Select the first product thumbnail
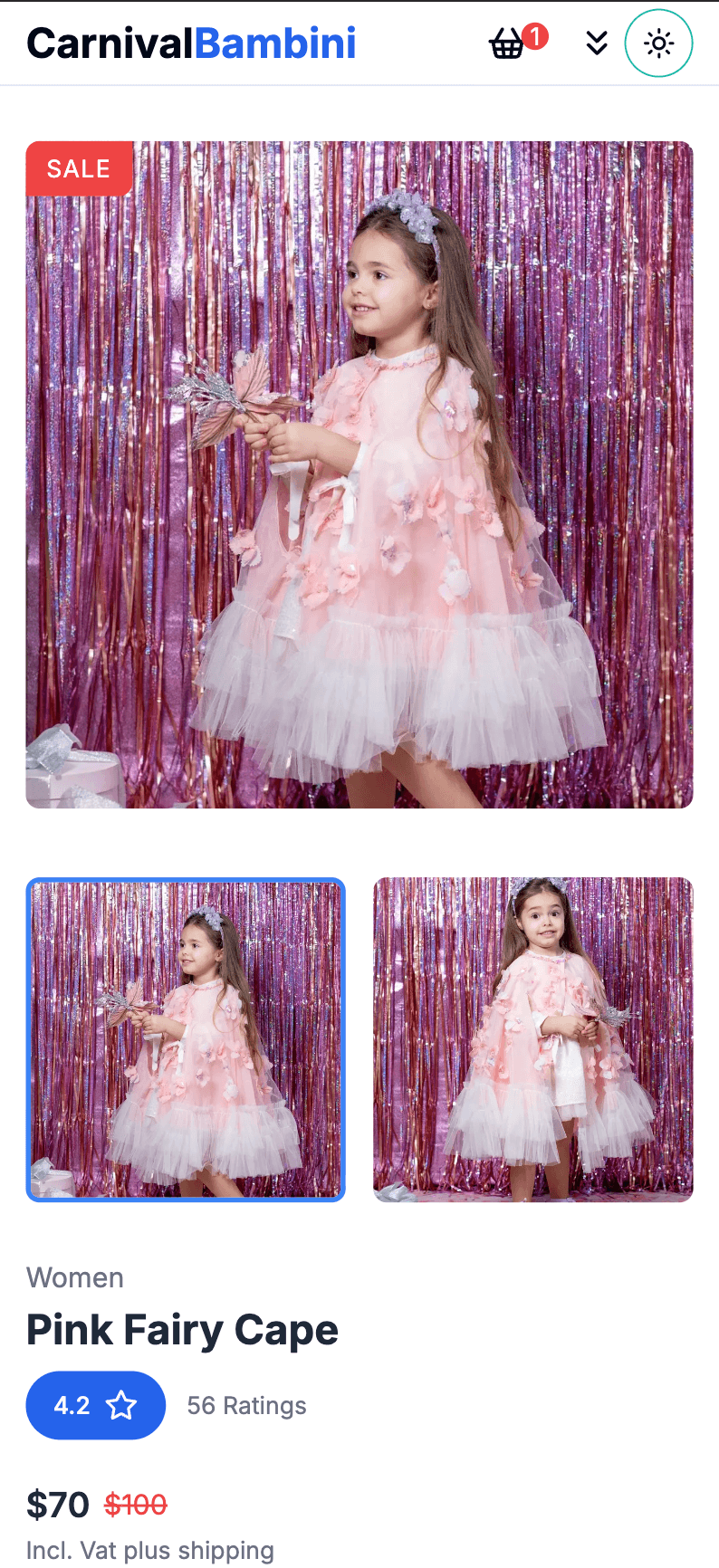The image size is (719, 1568). (186, 1040)
